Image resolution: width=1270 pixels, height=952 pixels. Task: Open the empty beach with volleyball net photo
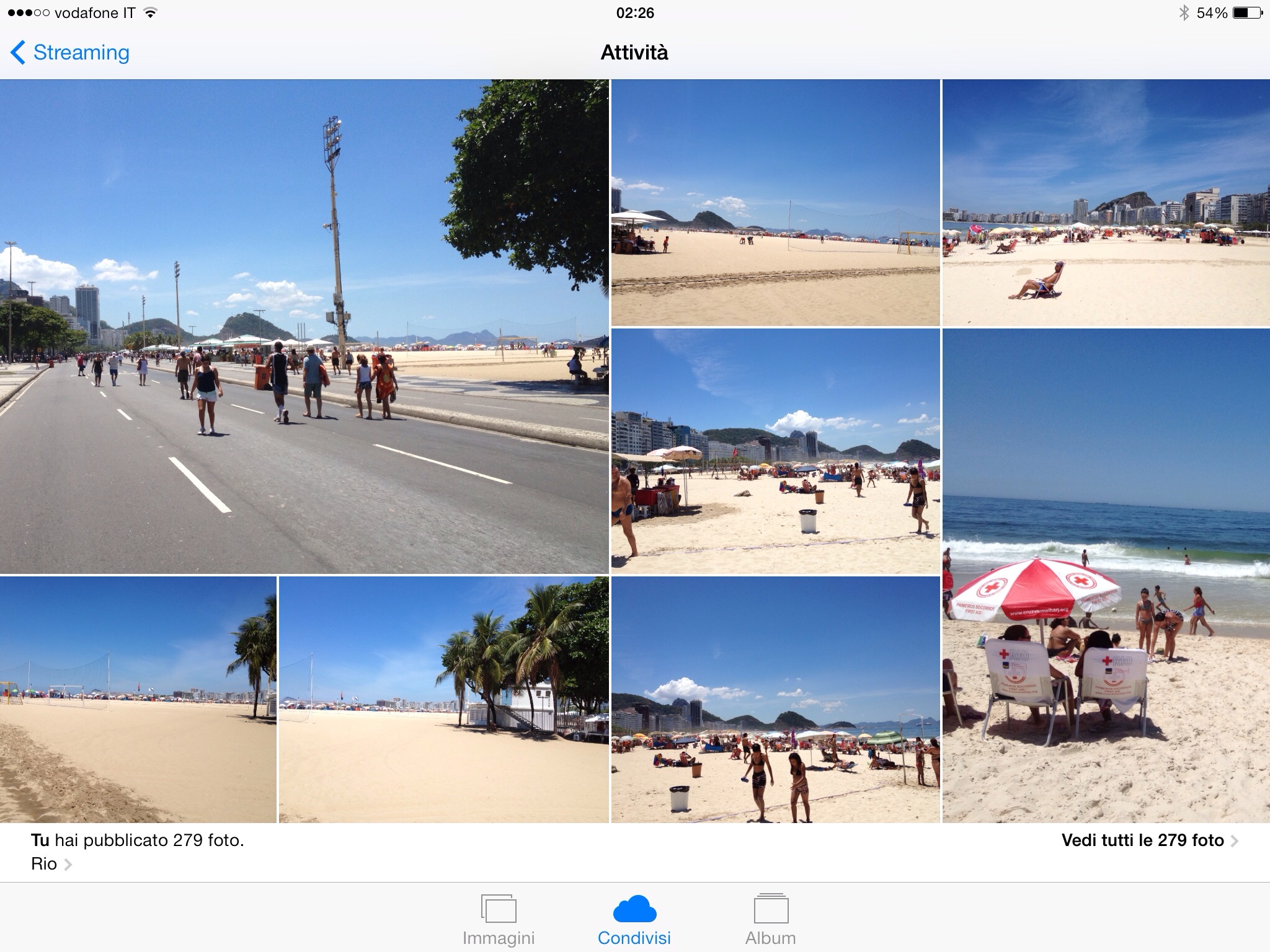(775, 203)
